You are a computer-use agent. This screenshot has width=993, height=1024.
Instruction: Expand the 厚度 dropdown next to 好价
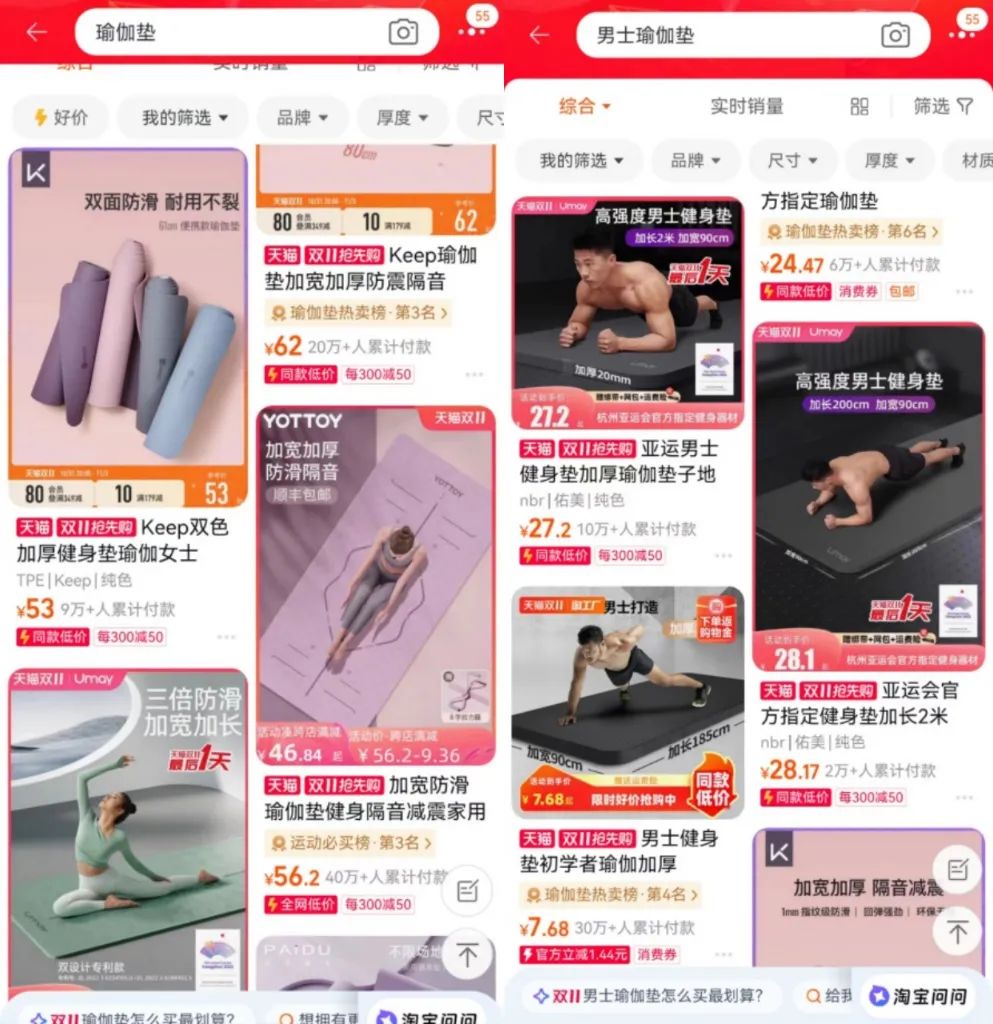(402, 118)
